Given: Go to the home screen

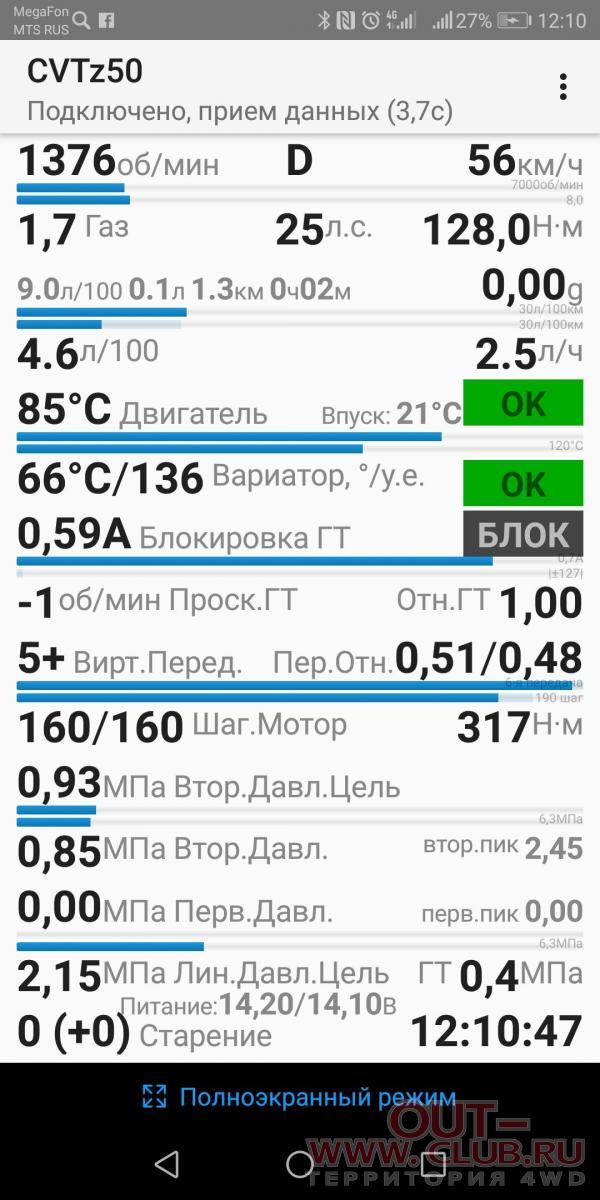Looking at the screenshot, I should coord(300,1163).
